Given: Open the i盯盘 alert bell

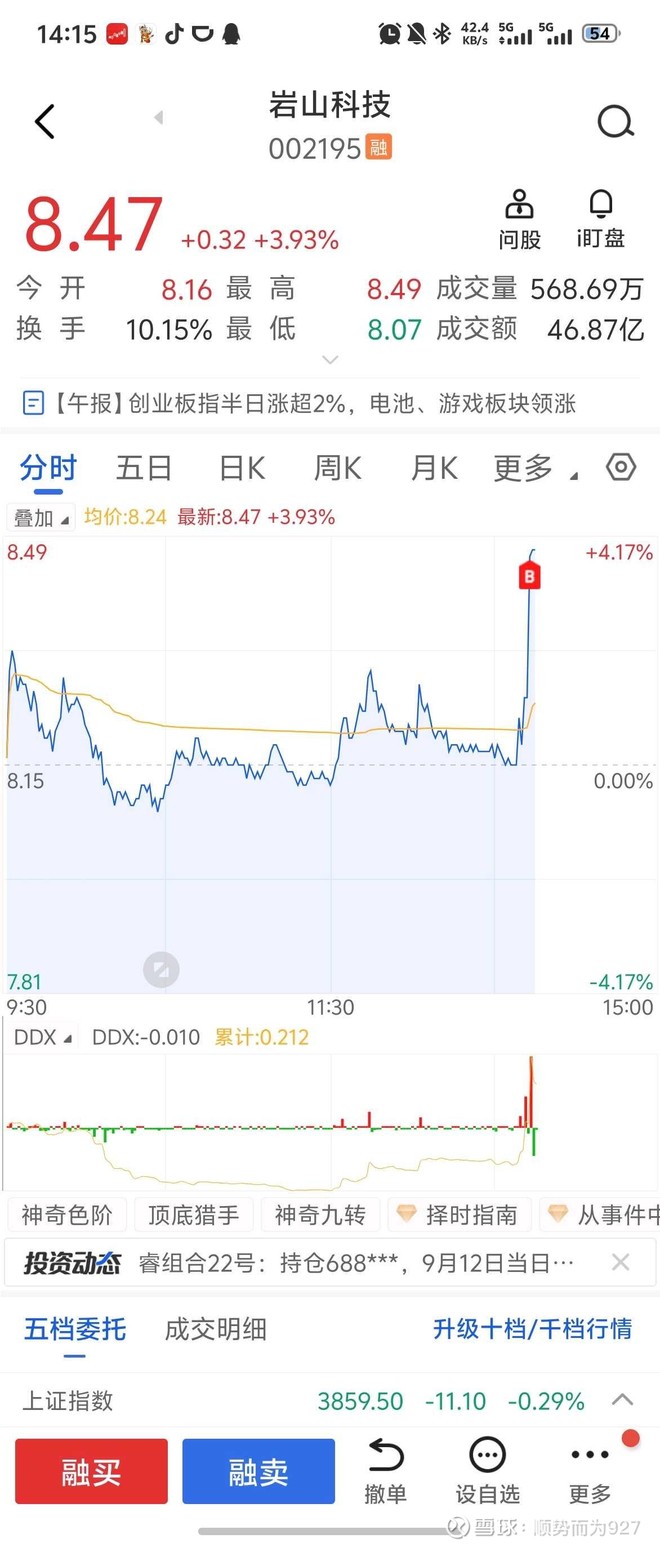Looking at the screenshot, I should [x=601, y=219].
